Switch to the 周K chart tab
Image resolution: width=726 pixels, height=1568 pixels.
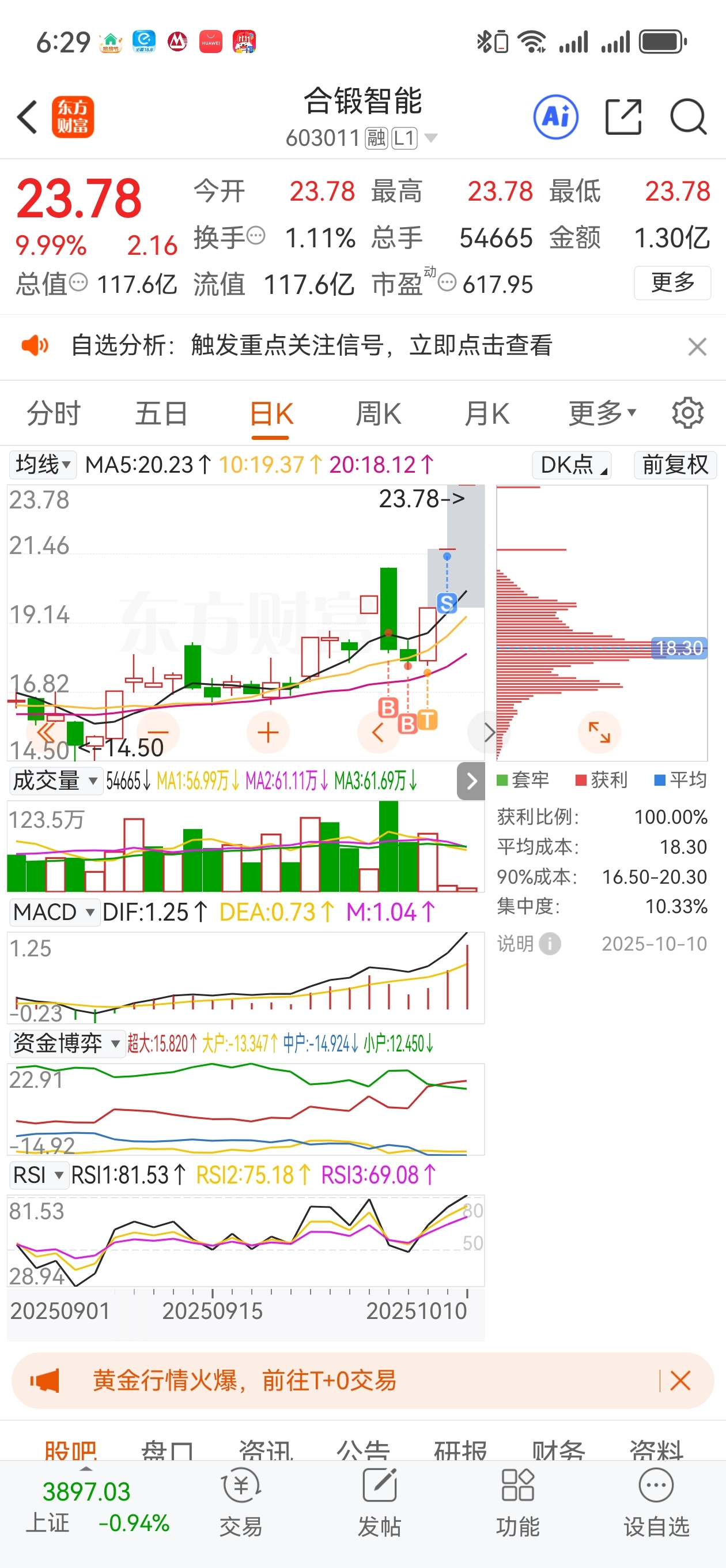[x=378, y=414]
